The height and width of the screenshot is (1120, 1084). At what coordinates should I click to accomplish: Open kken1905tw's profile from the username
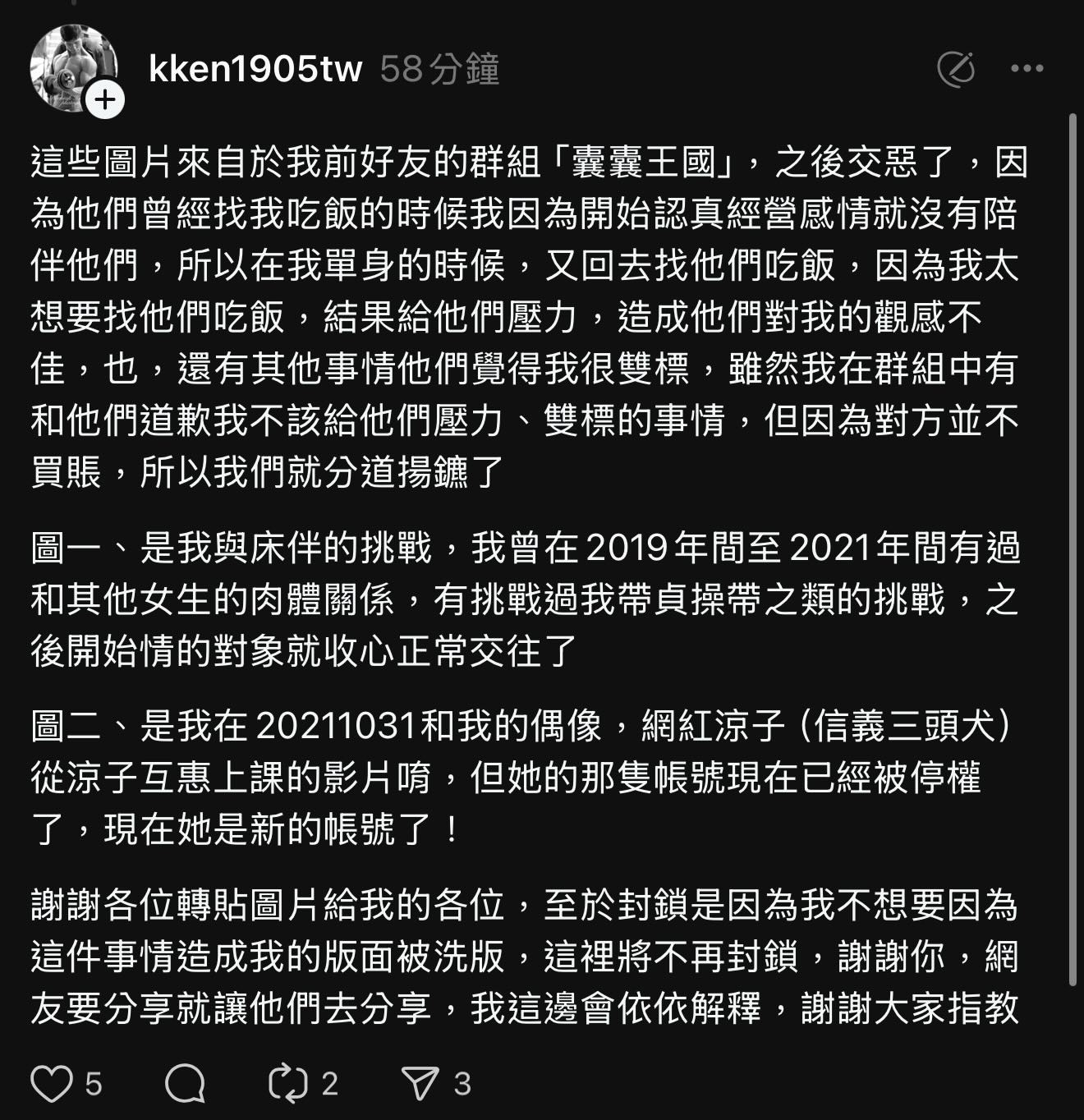coord(255,69)
